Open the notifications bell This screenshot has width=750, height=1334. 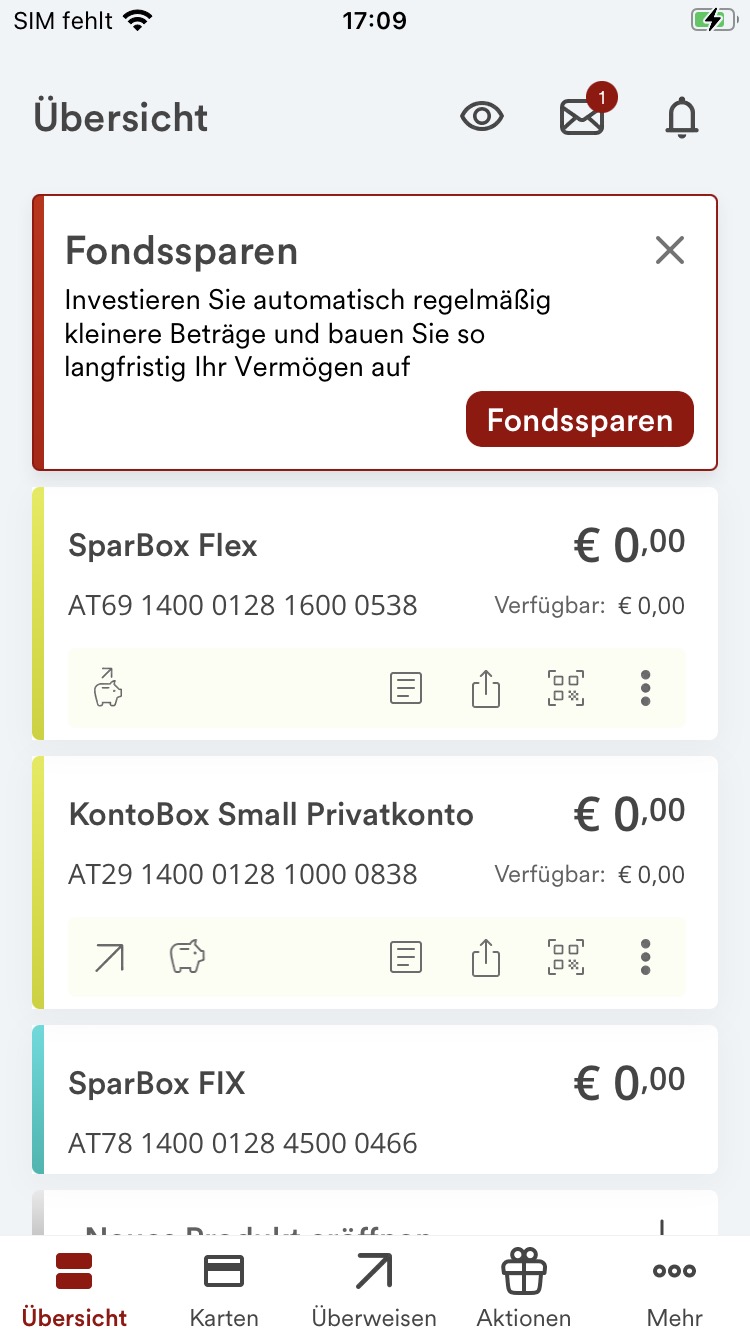pos(682,118)
